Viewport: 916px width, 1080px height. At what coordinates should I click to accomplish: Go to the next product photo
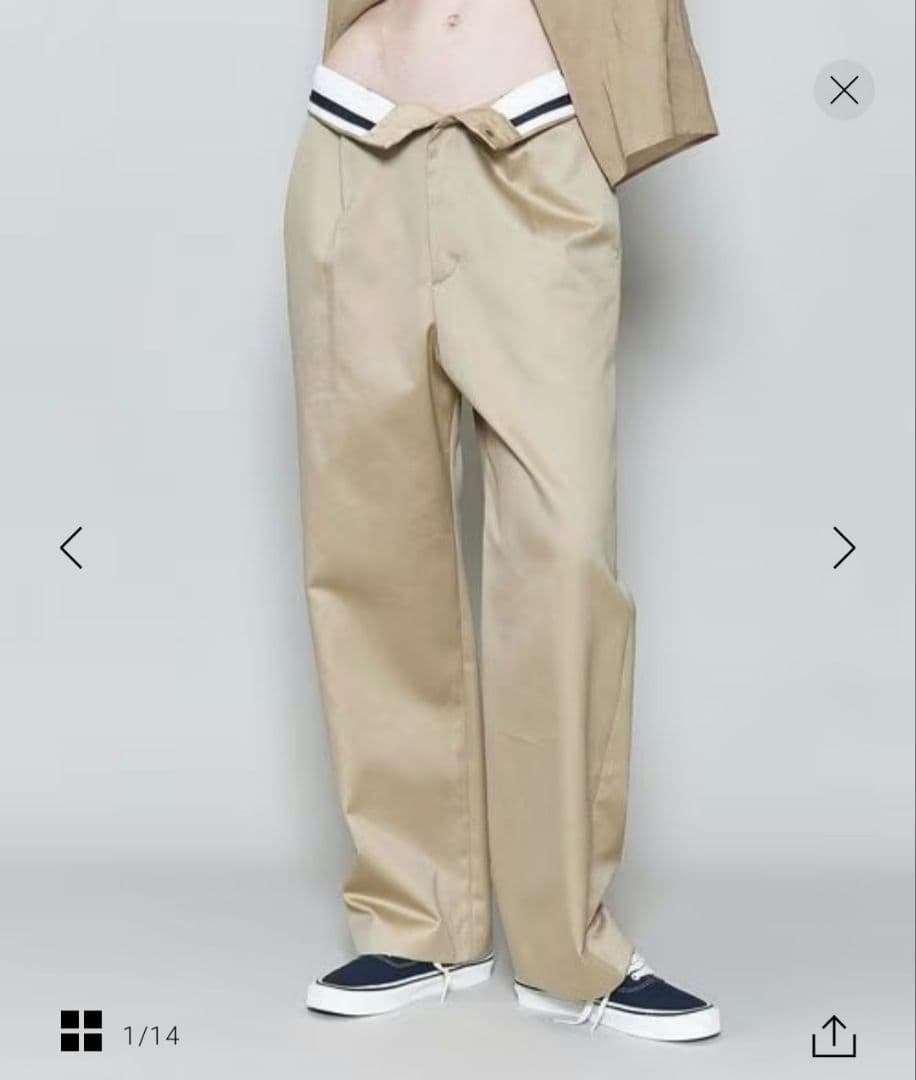844,548
